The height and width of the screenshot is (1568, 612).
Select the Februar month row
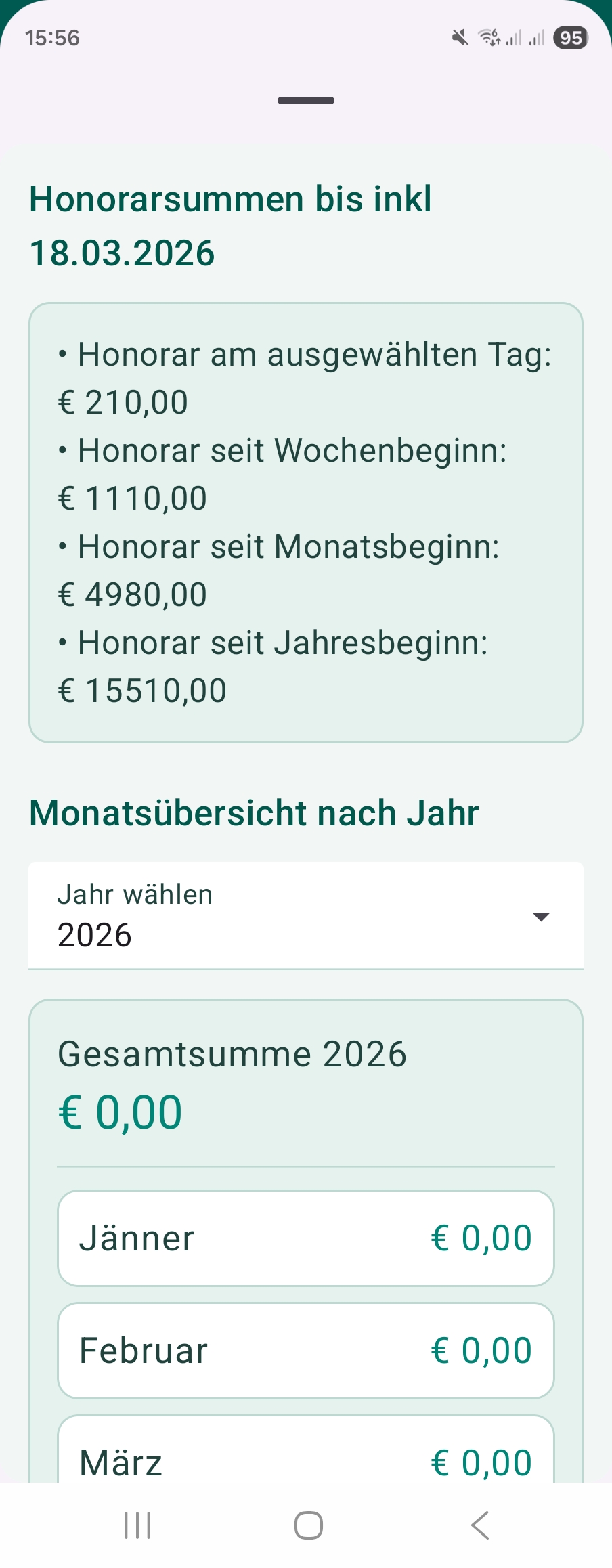(305, 1350)
